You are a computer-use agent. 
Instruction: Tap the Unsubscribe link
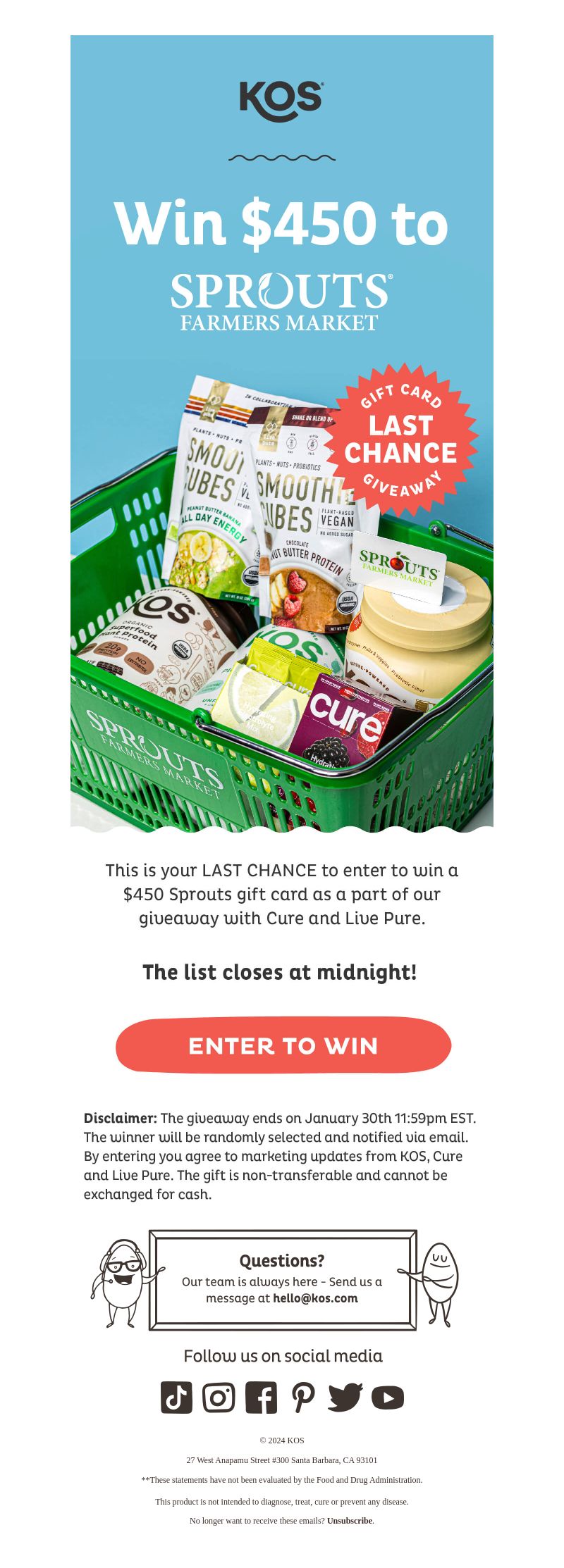coord(350,1521)
